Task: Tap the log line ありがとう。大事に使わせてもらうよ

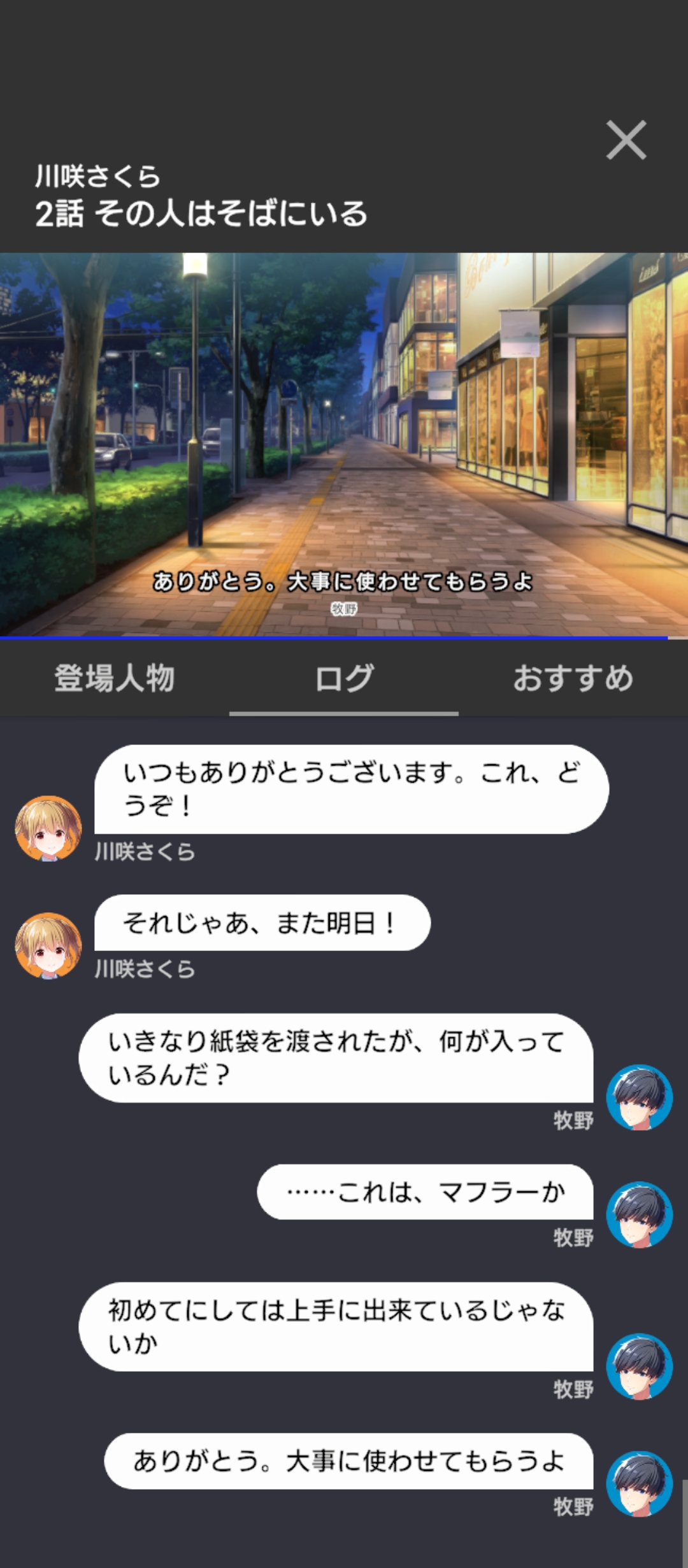Action: (348, 1461)
